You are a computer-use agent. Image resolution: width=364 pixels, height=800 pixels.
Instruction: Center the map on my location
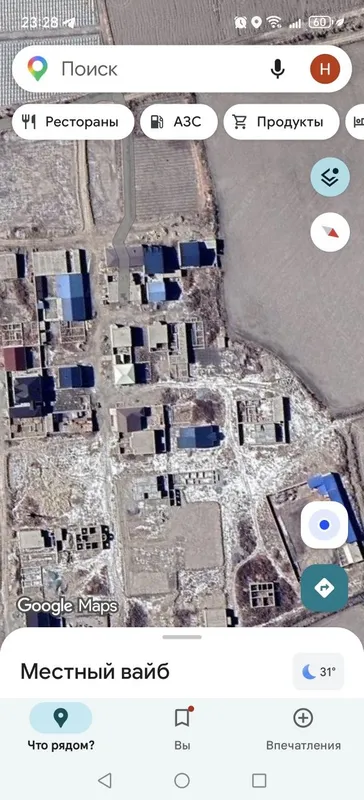point(324,525)
